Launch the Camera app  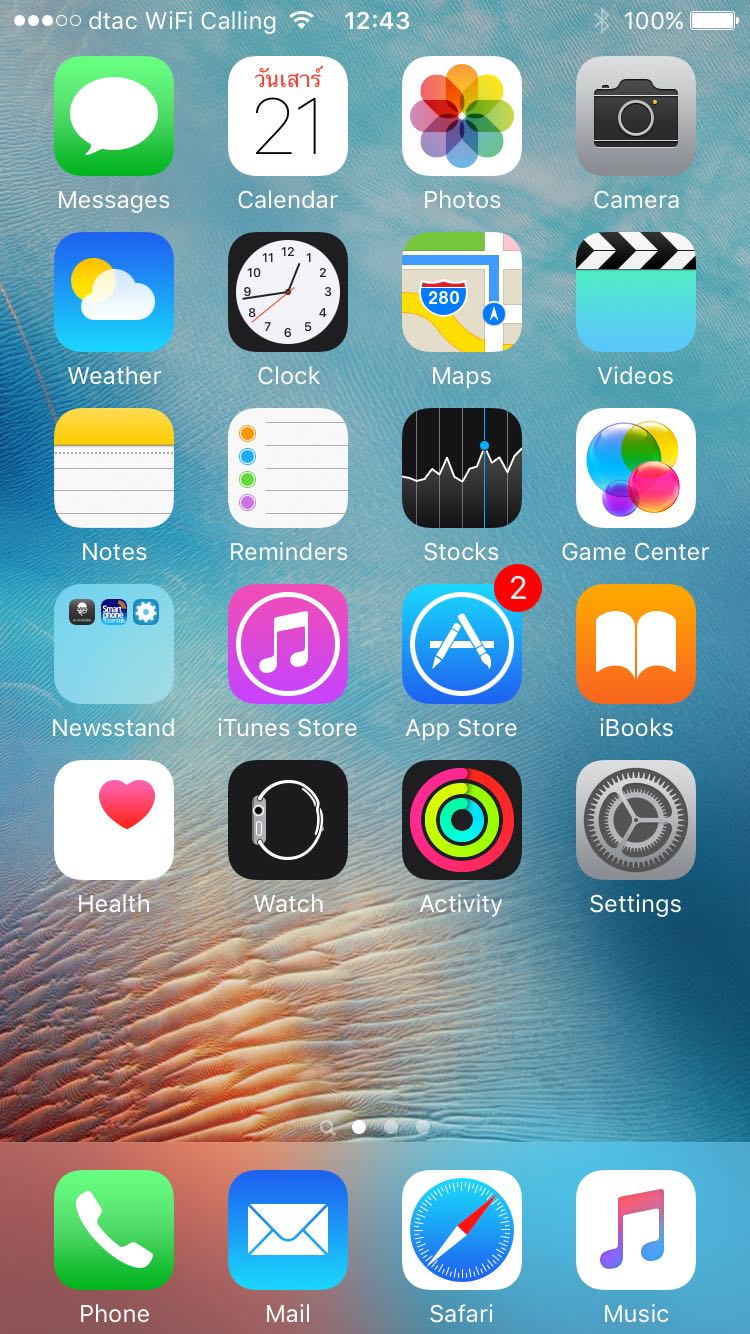click(x=636, y=116)
